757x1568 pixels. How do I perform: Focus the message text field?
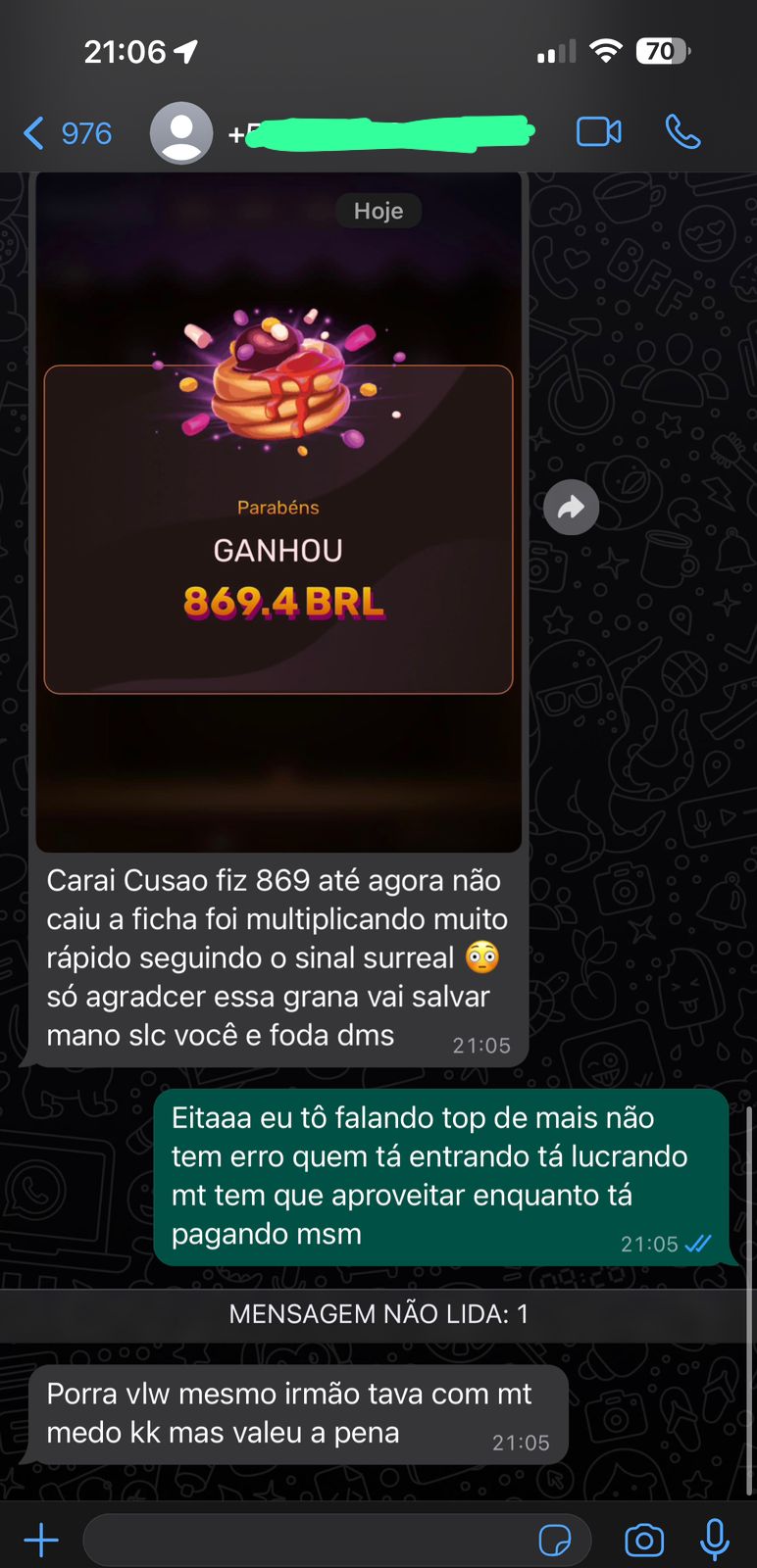304,1541
